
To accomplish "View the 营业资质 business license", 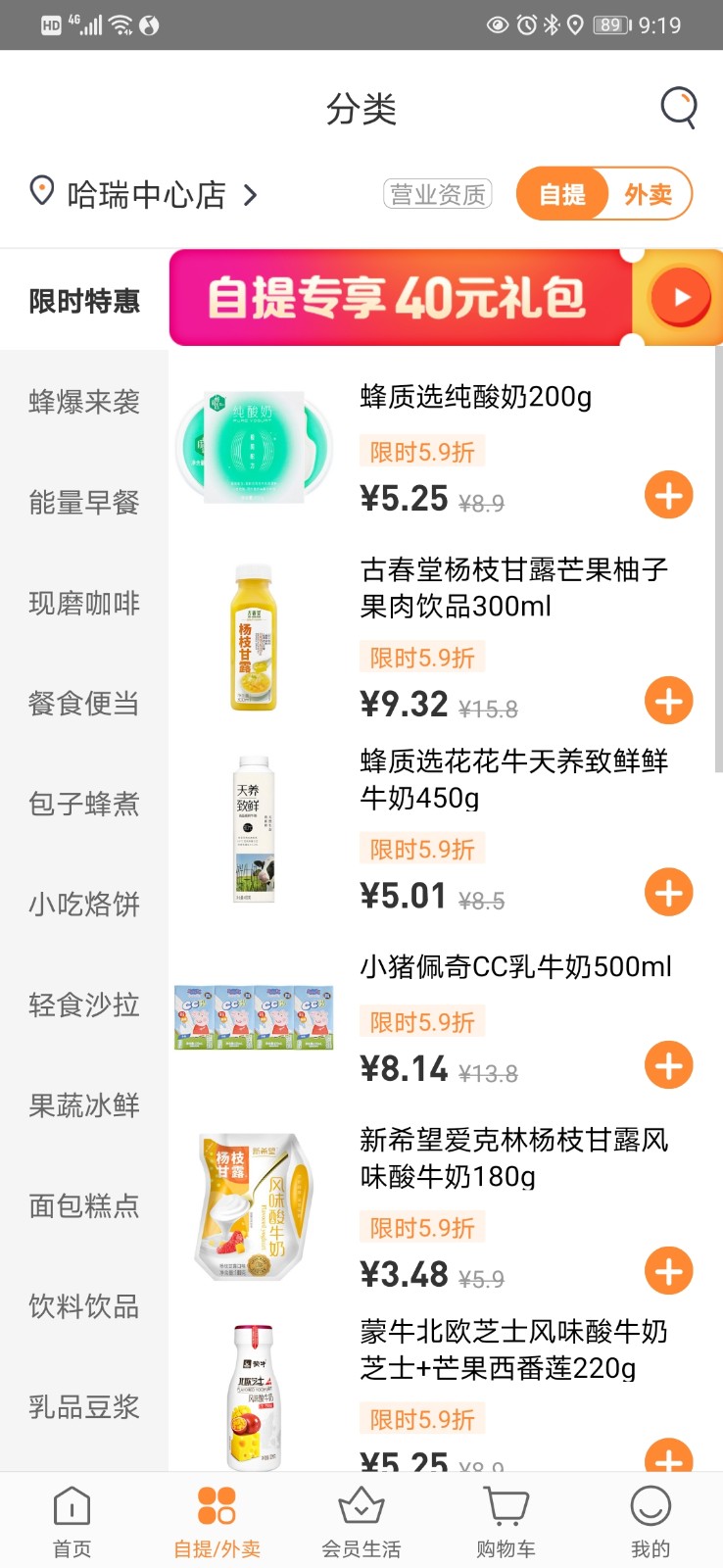I will pyautogui.click(x=437, y=194).
